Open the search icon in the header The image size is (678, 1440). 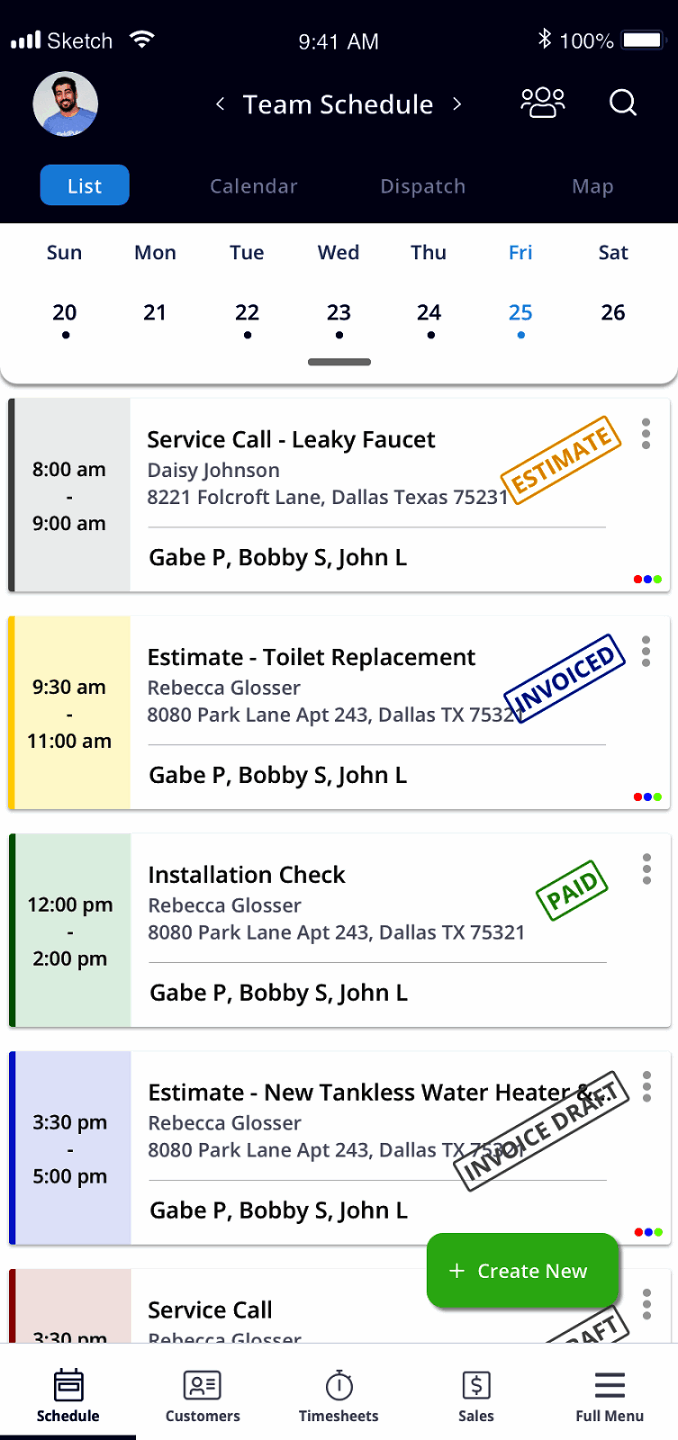[623, 103]
